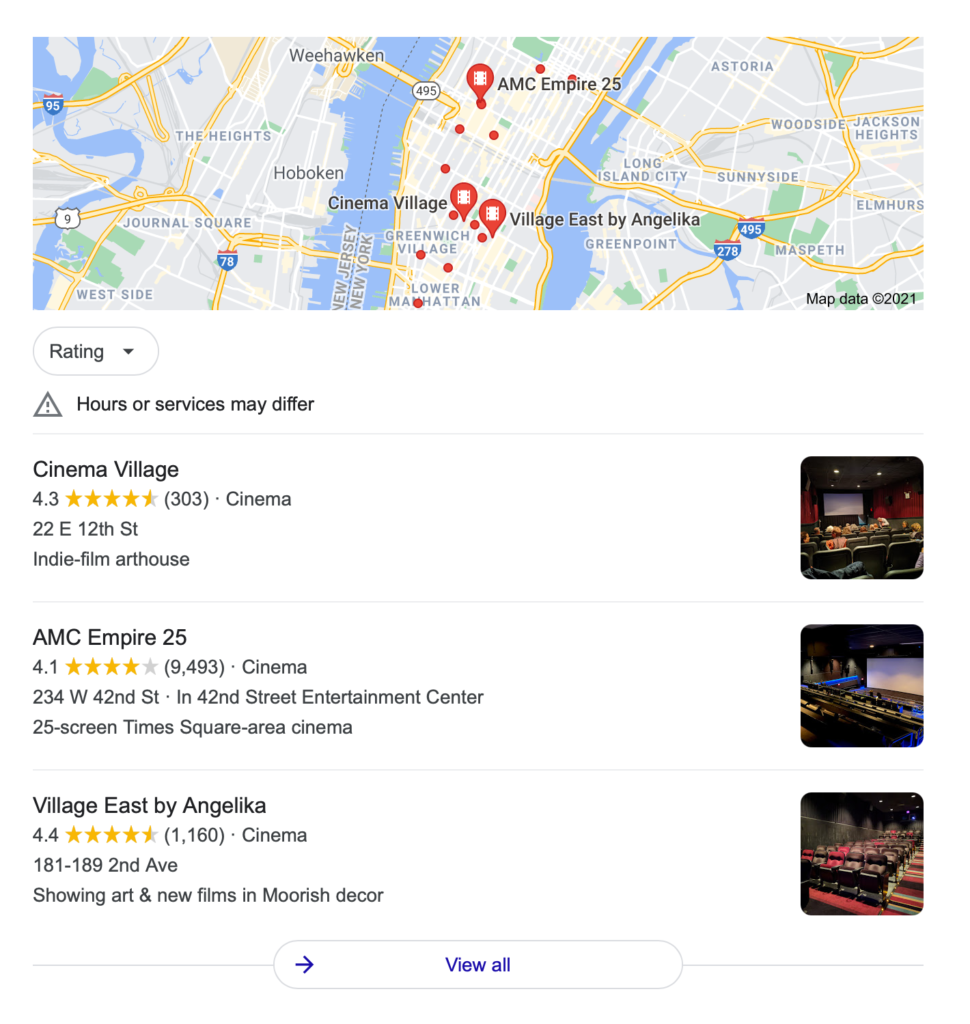
Task: Tap Village East by Angelika map pin
Action: coord(491,214)
